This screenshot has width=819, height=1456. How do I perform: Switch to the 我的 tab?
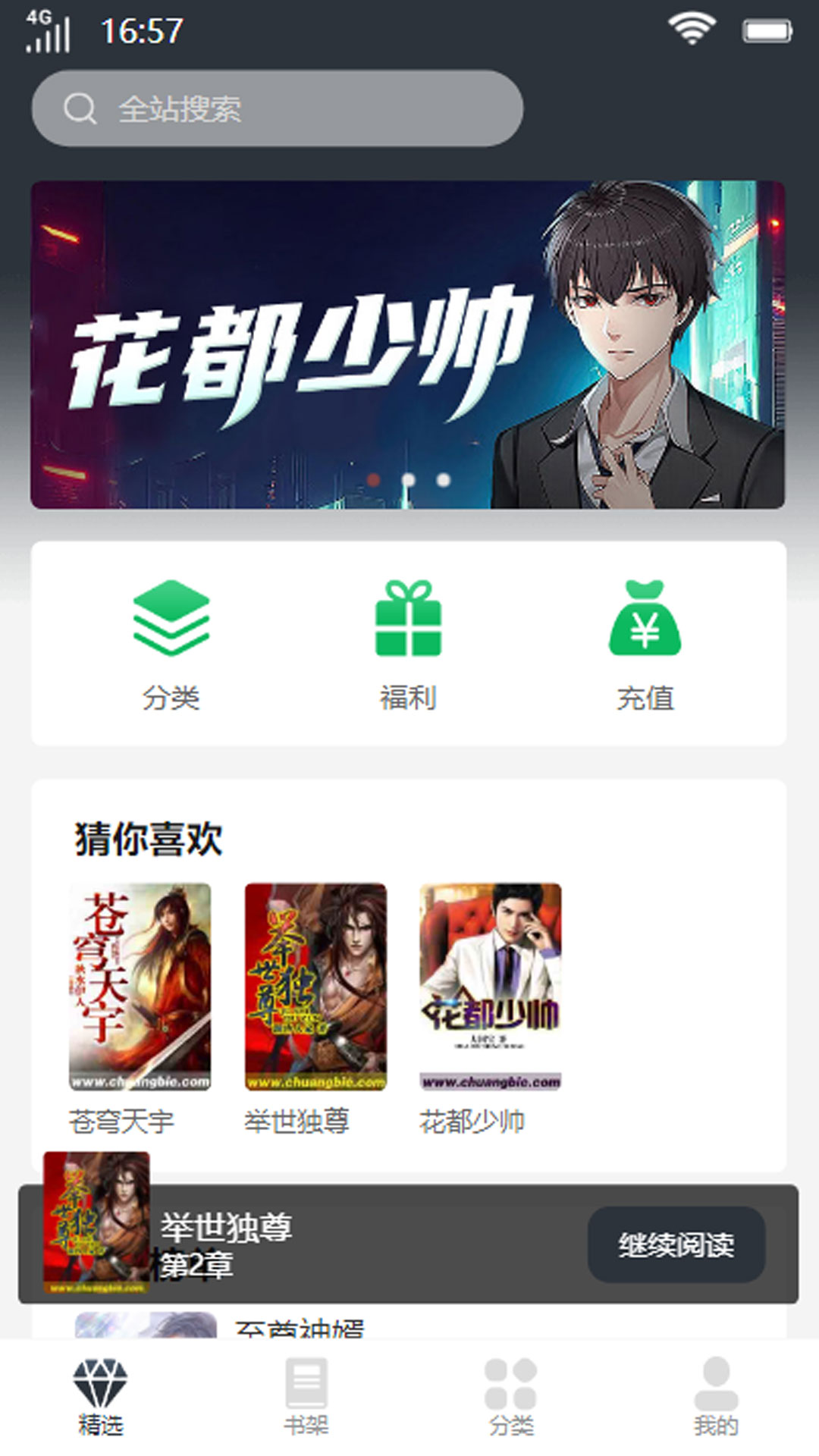pyautogui.click(x=715, y=1397)
